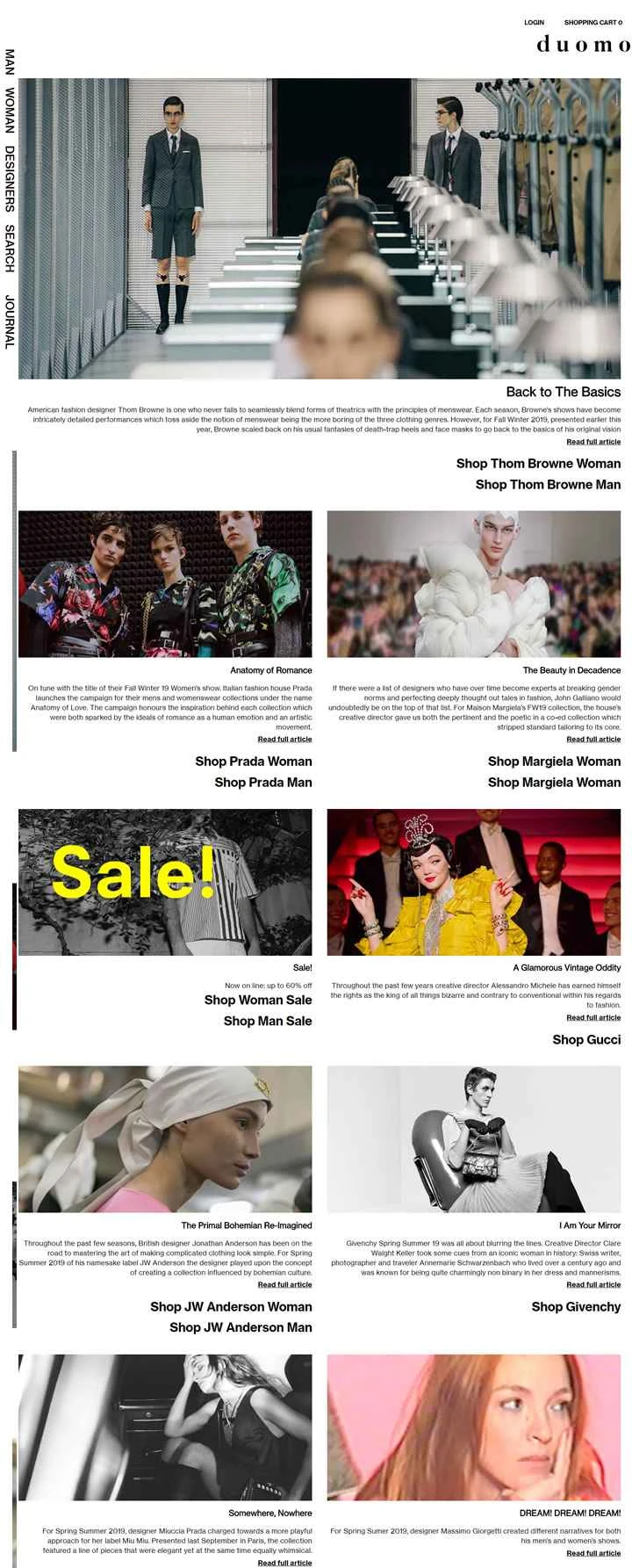Shop Gucci

(x=586, y=1040)
